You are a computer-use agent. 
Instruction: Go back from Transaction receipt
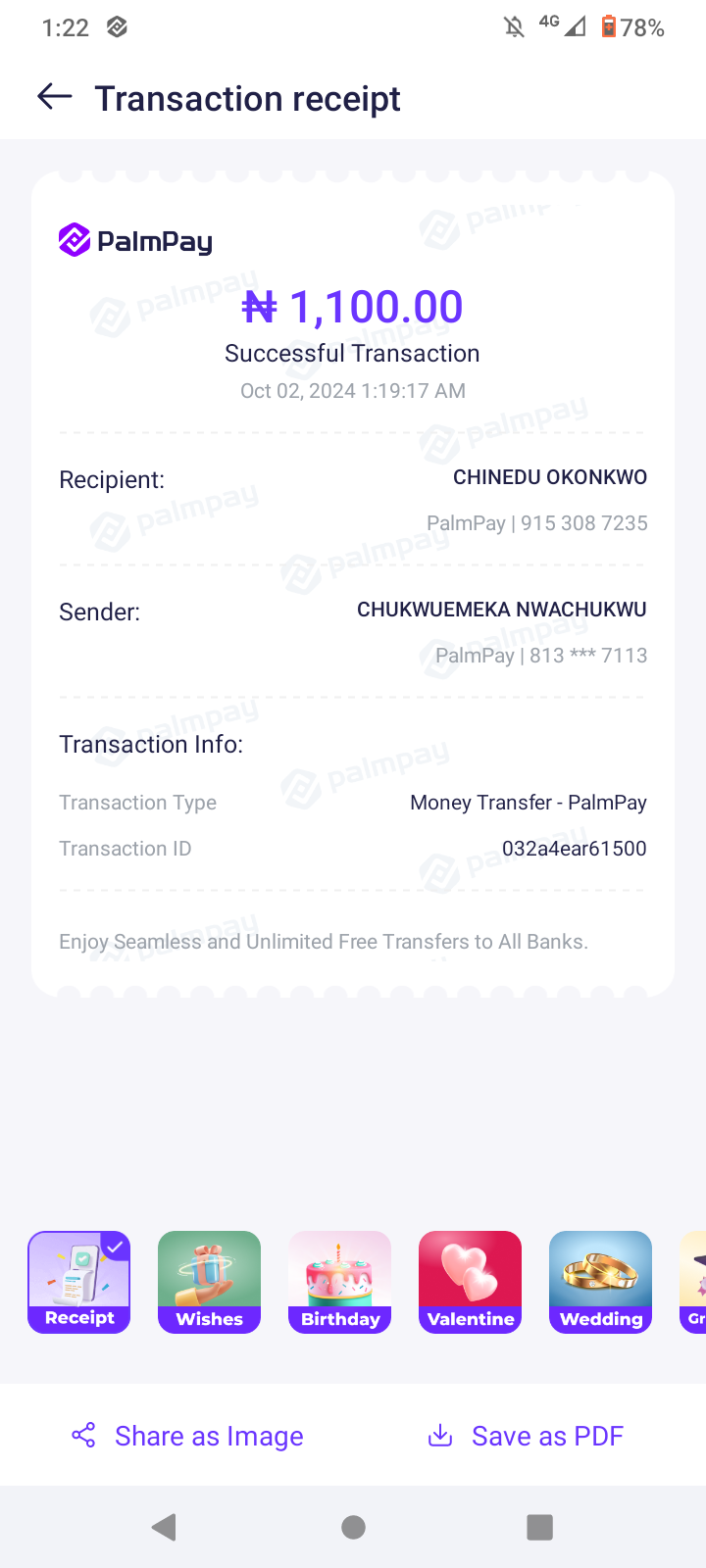55,97
